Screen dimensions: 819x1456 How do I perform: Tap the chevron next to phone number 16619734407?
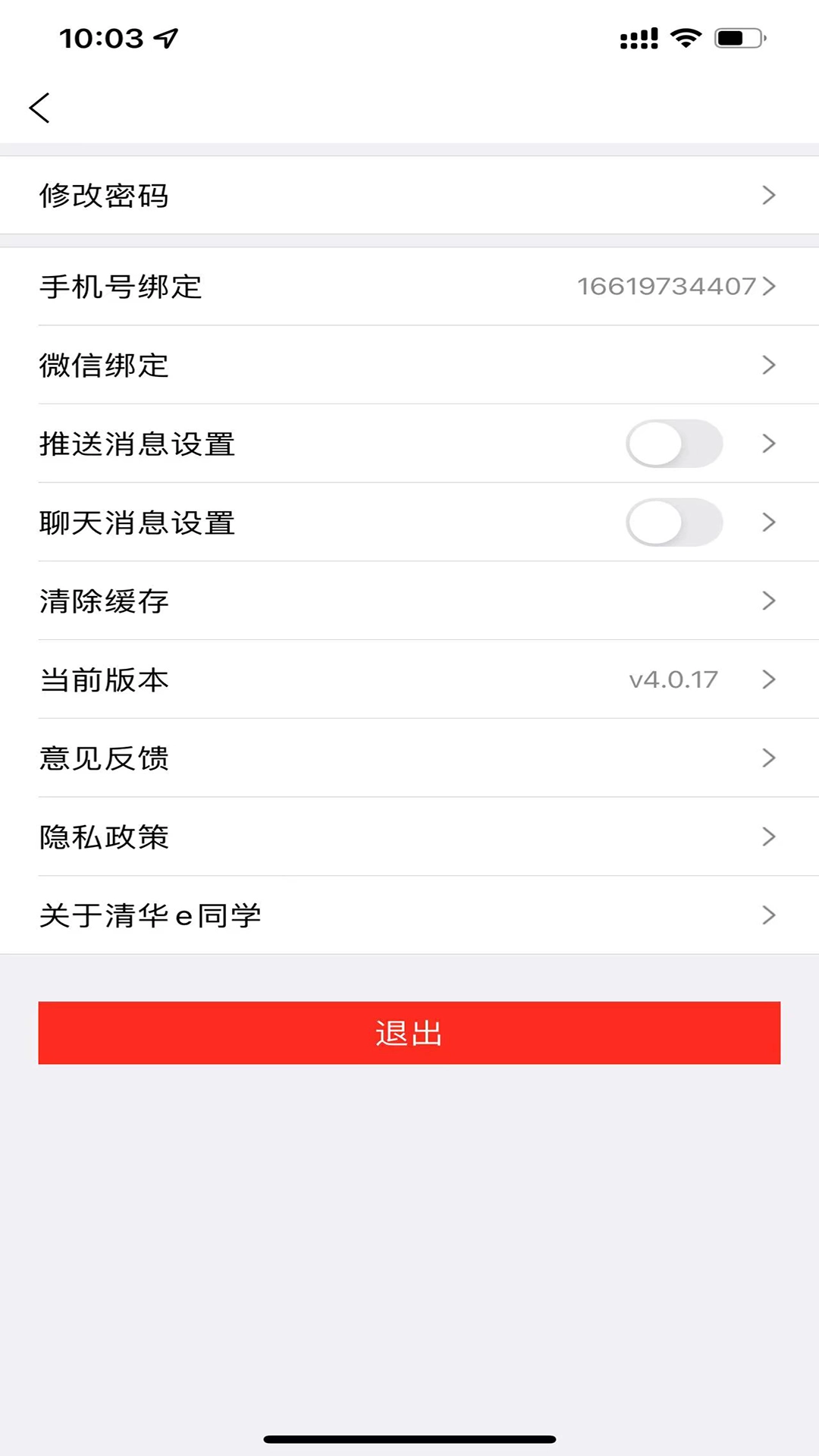pyautogui.click(x=770, y=287)
